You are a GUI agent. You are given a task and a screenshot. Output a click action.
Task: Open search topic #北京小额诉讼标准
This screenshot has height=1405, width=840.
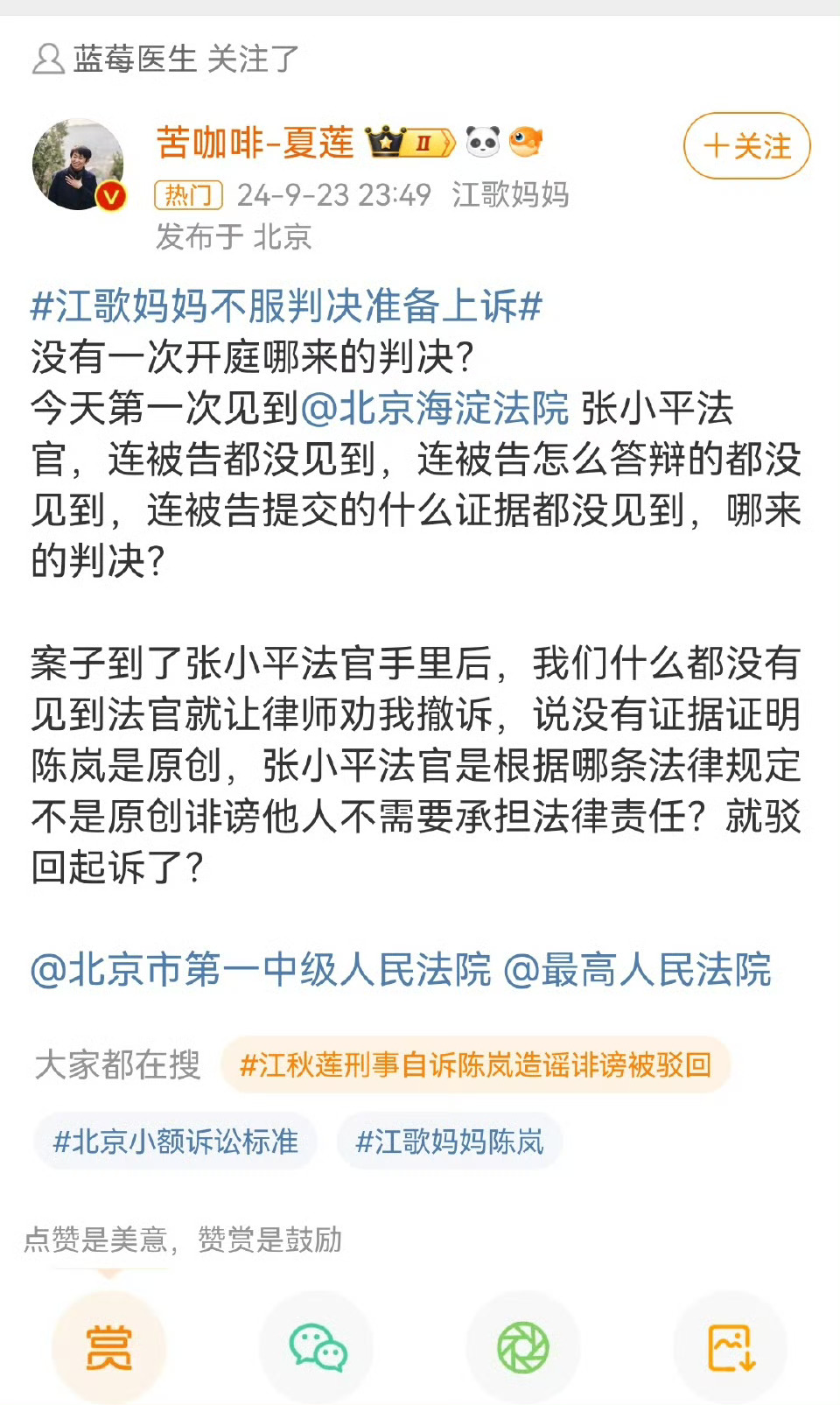coord(174,1141)
